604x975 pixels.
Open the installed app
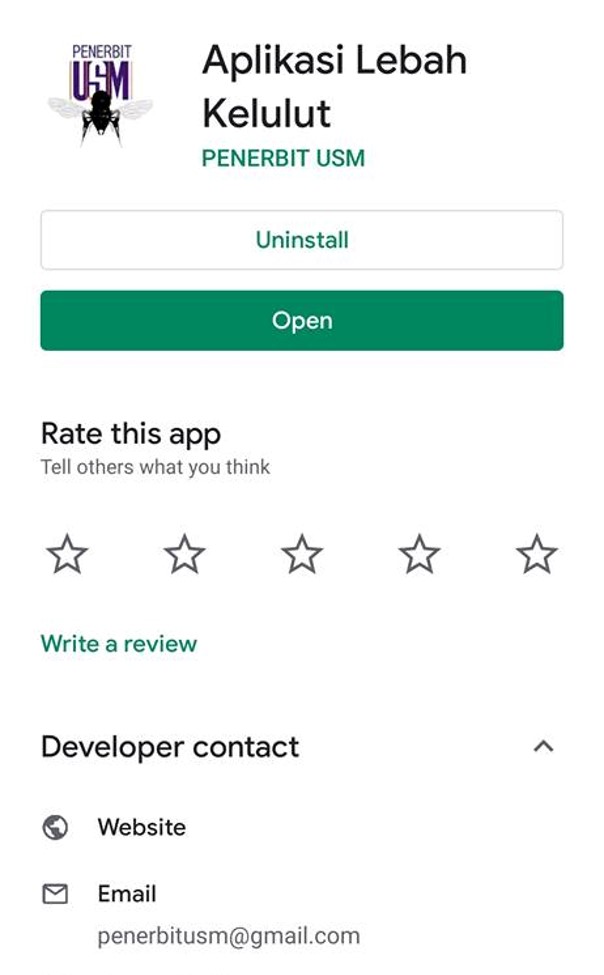[302, 320]
